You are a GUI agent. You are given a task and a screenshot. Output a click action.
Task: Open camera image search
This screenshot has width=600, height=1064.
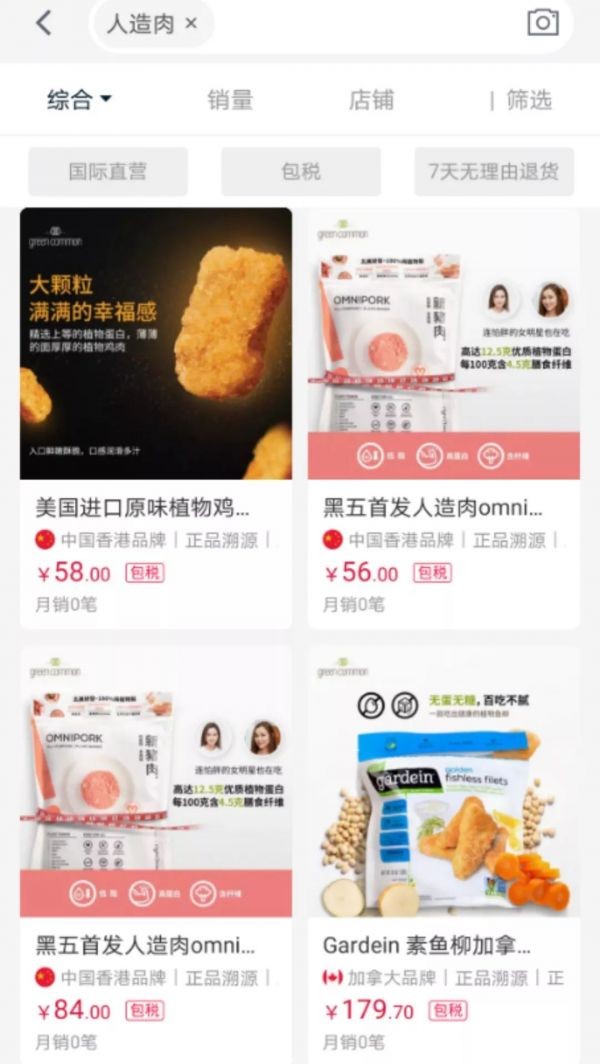click(x=543, y=23)
